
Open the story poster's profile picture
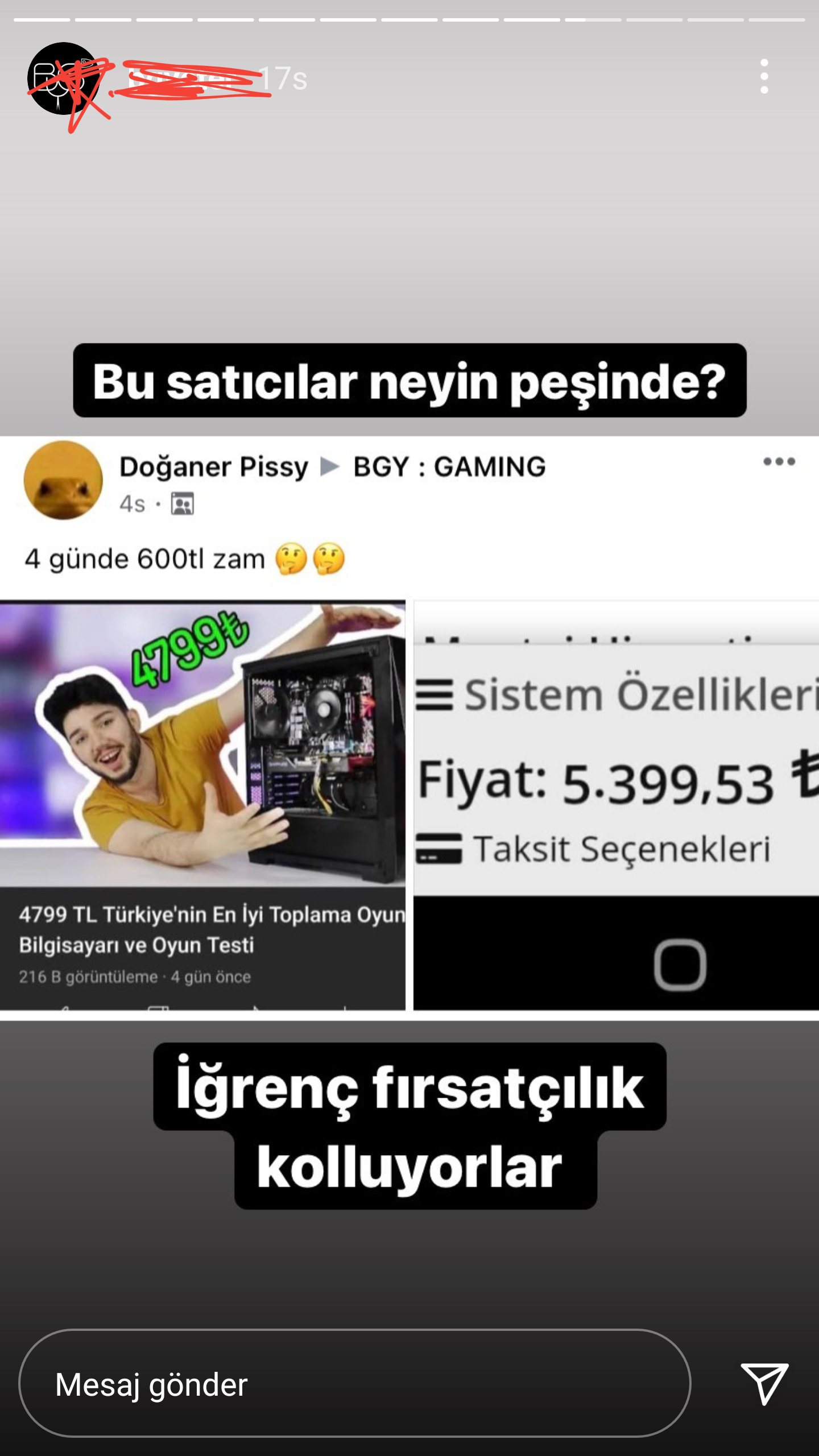[63, 79]
